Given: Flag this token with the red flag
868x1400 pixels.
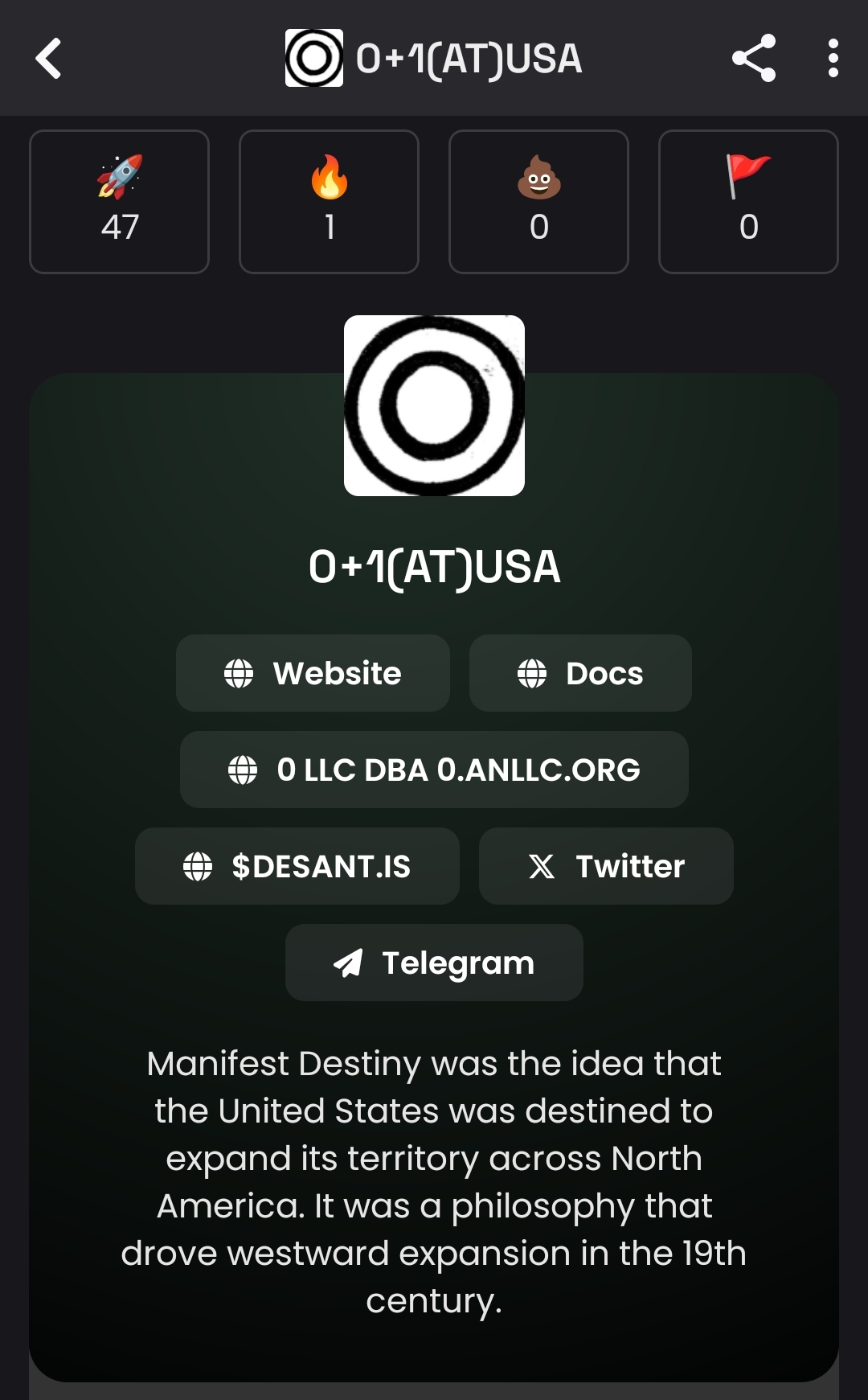Looking at the screenshot, I should (x=748, y=202).
